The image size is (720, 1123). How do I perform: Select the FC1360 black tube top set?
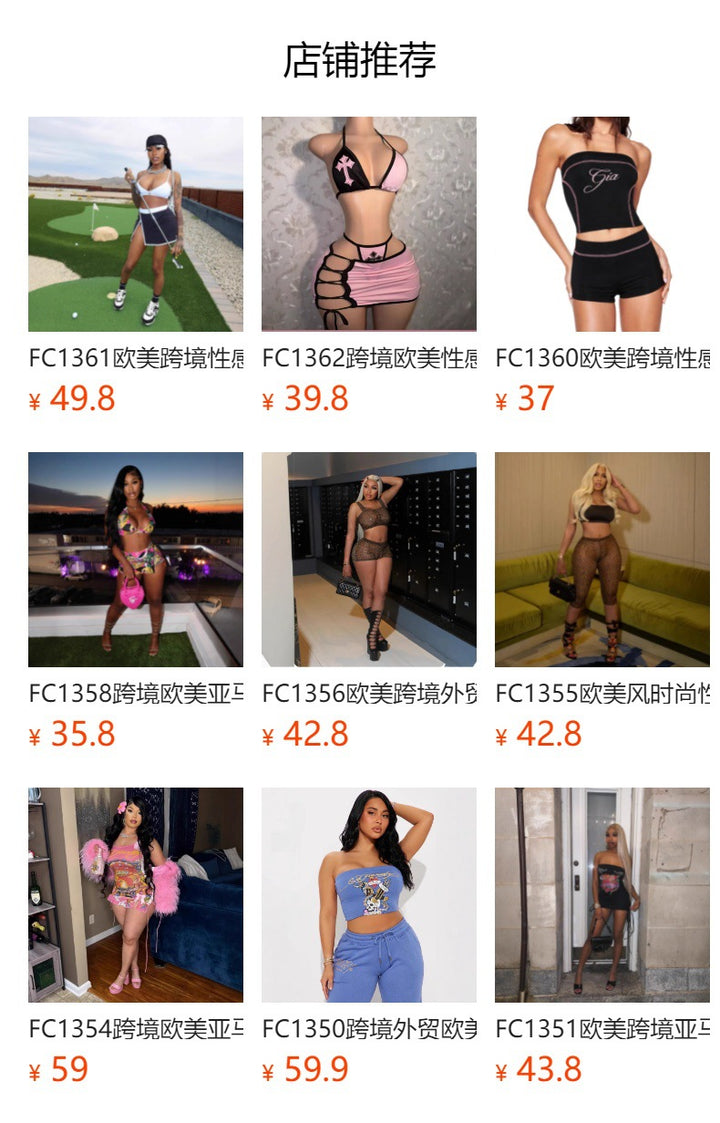(x=602, y=225)
